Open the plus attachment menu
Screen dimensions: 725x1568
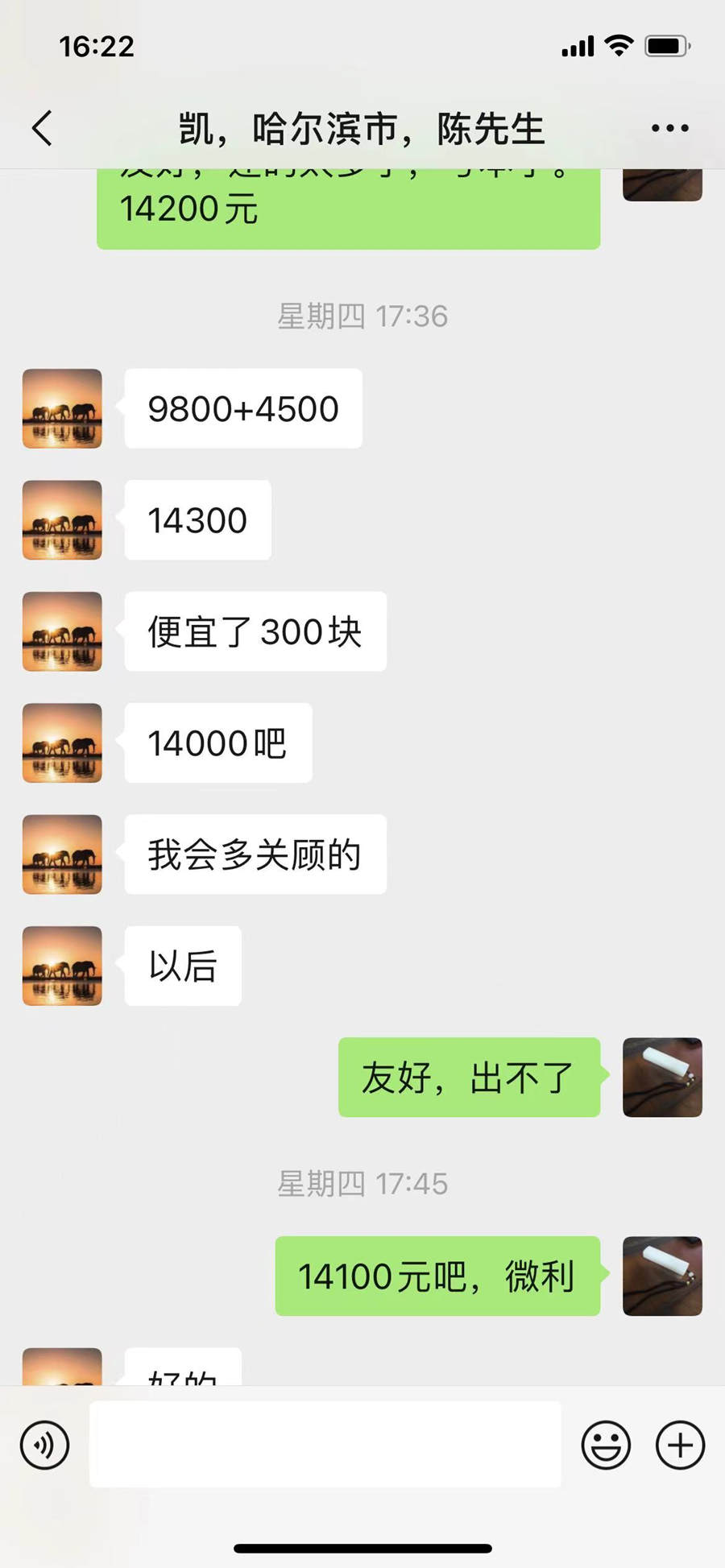[x=680, y=1445]
